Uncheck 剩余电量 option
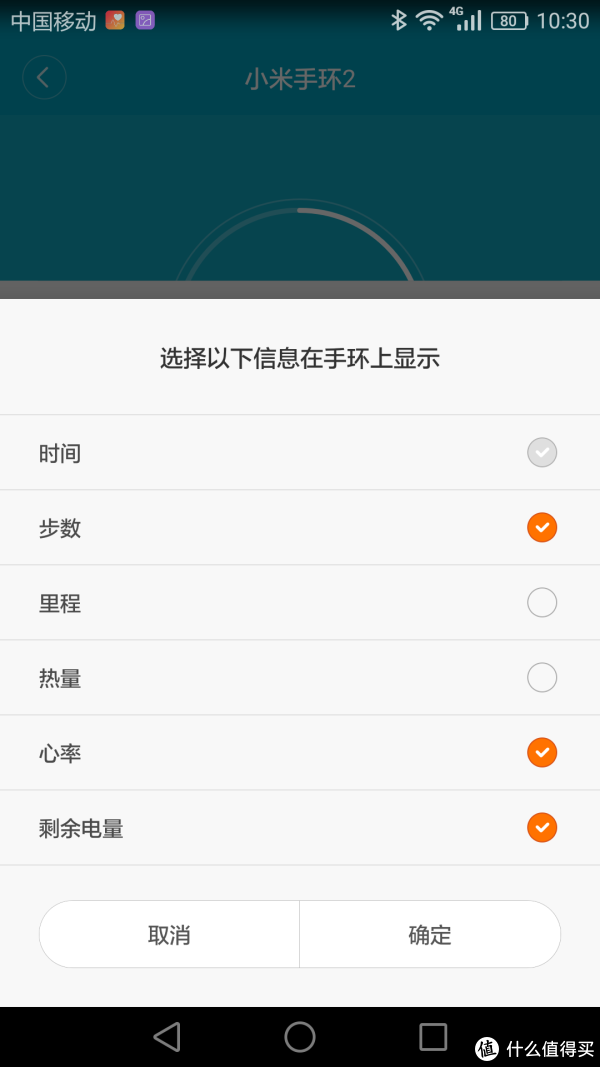The width and height of the screenshot is (600, 1067). 541,827
